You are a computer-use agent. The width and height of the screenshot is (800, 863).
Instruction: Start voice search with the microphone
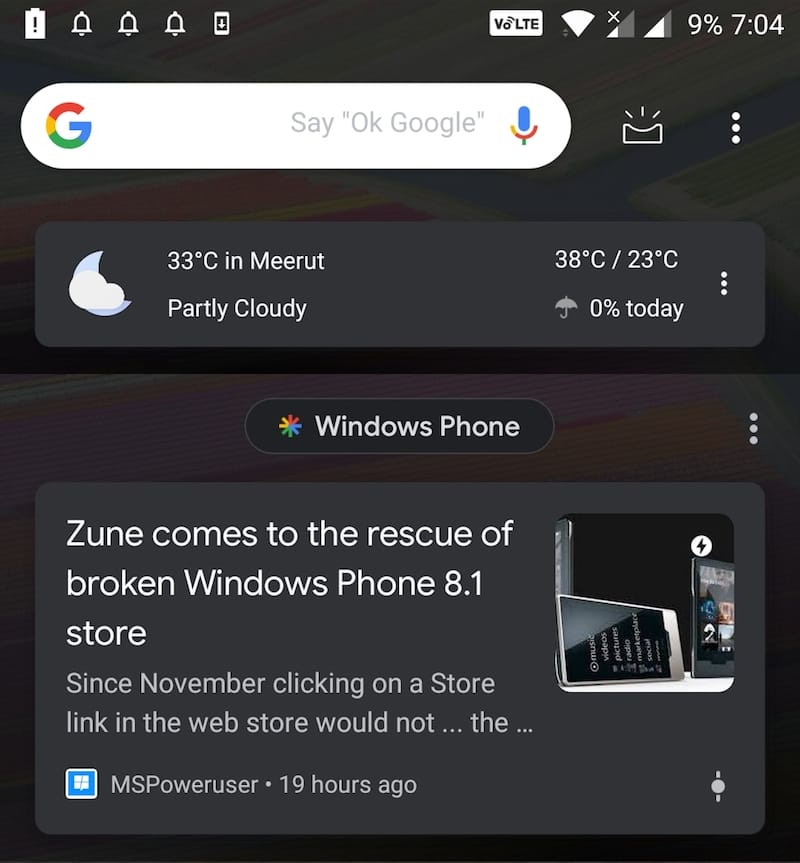[523, 125]
